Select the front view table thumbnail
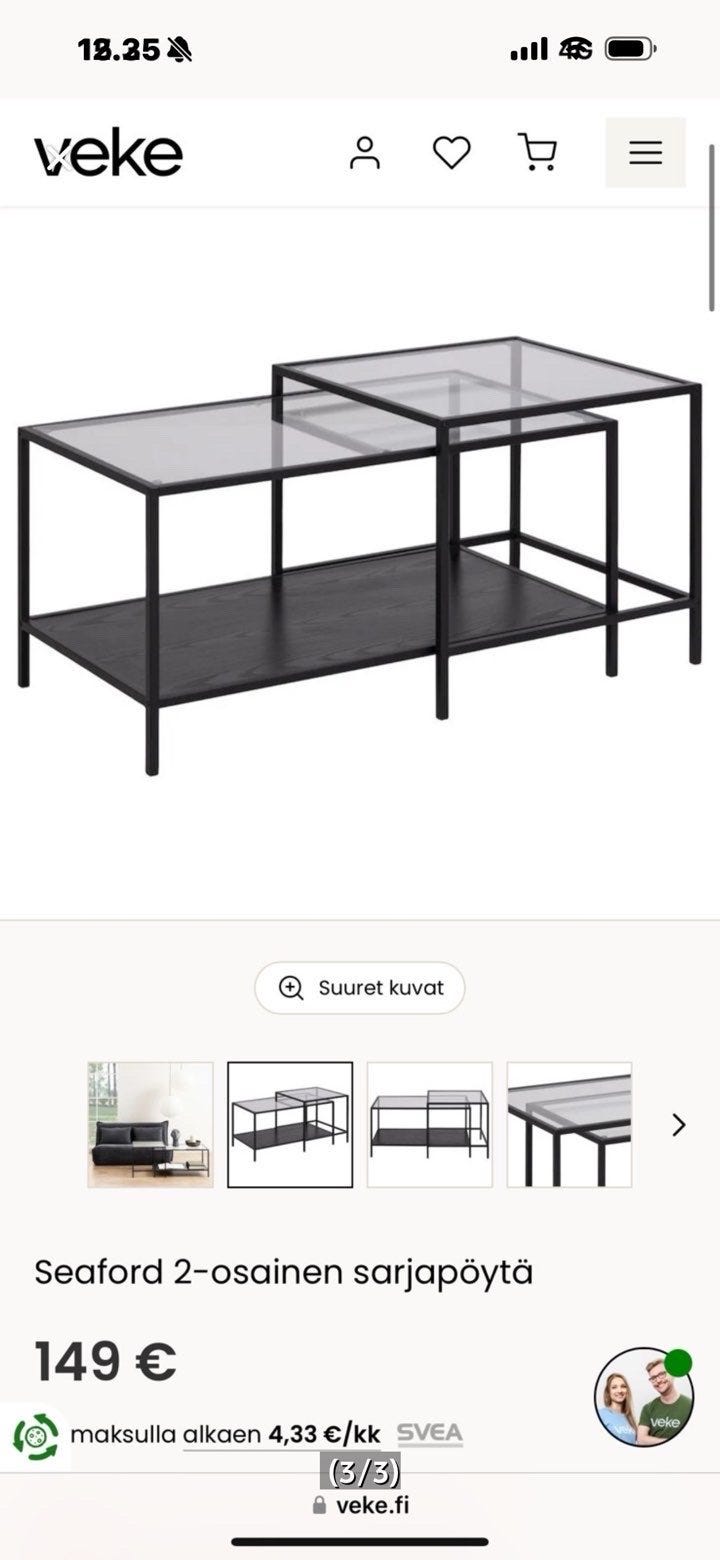The height and width of the screenshot is (1560, 720). (429, 1125)
